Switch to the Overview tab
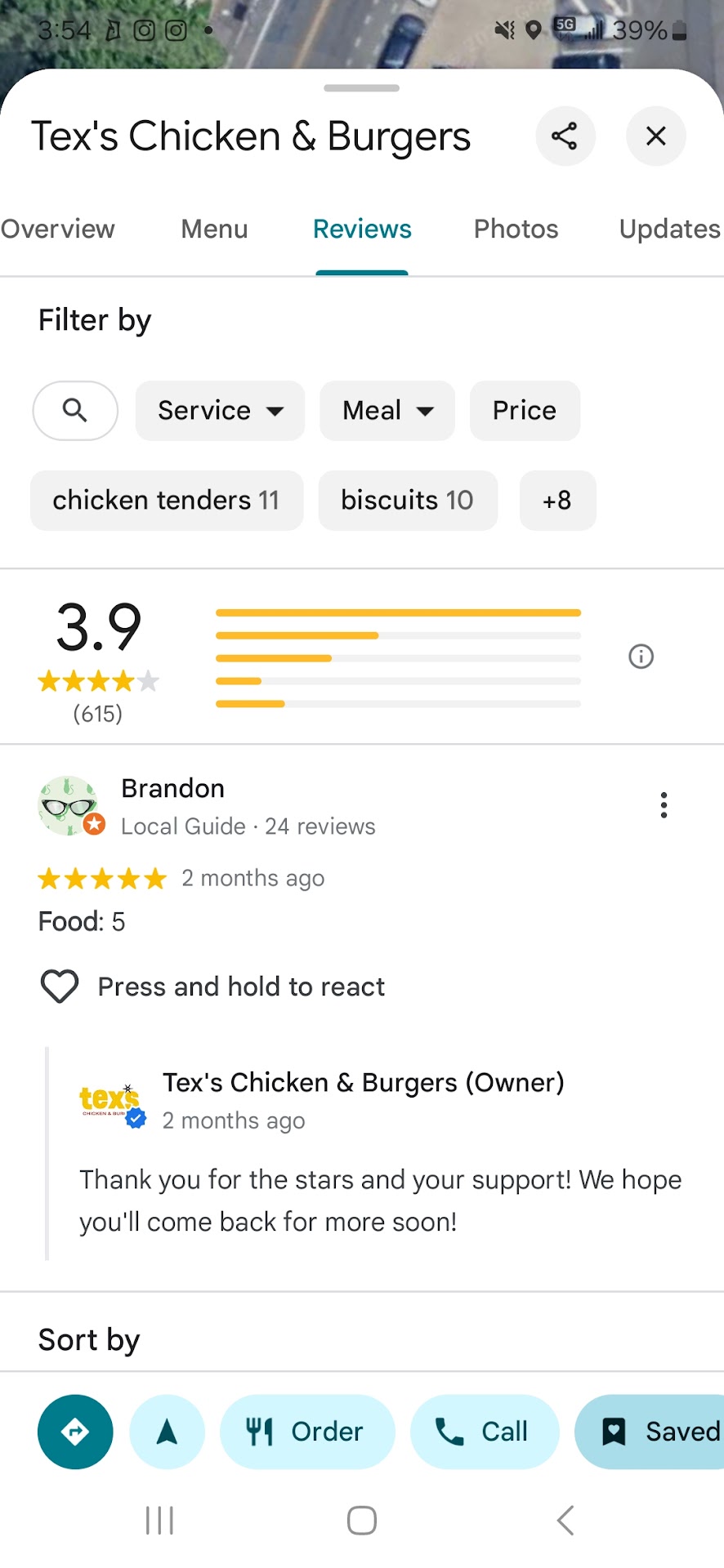 tap(58, 229)
